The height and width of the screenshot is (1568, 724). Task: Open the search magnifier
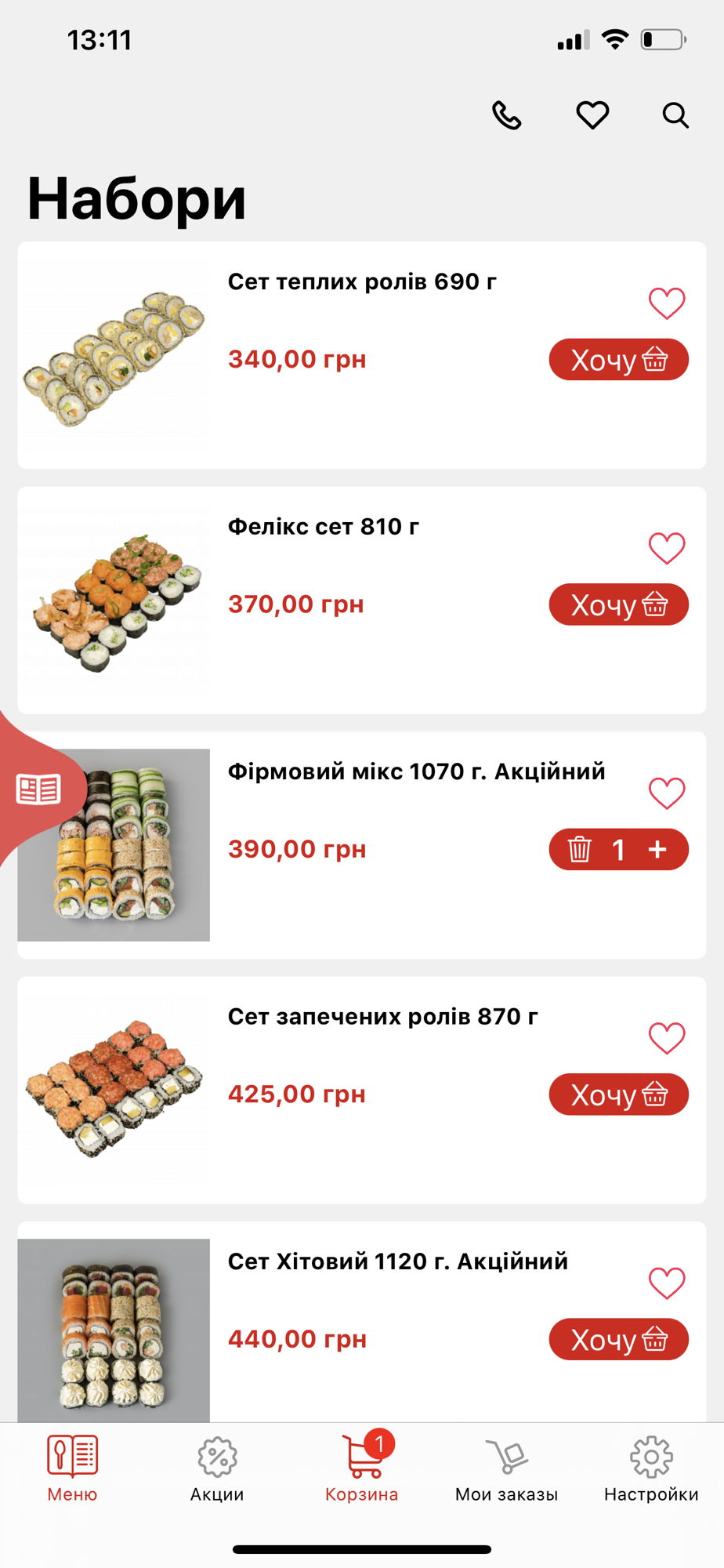tap(675, 115)
